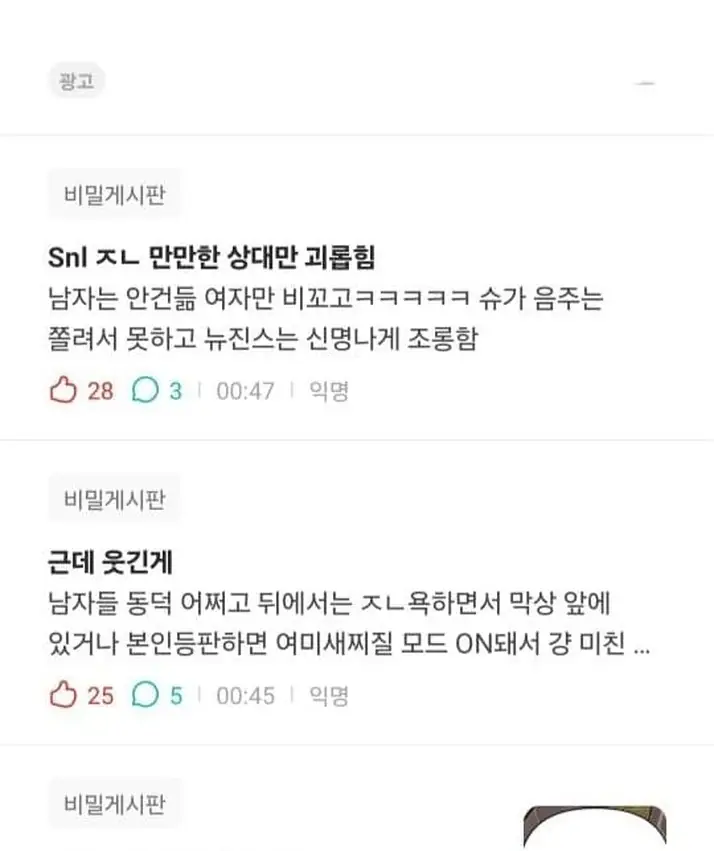Open the post titled 'Snl ㅈㄴ 만만한 상대만 괴롭힘'
The width and height of the screenshot is (714, 851).
pos(211,257)
